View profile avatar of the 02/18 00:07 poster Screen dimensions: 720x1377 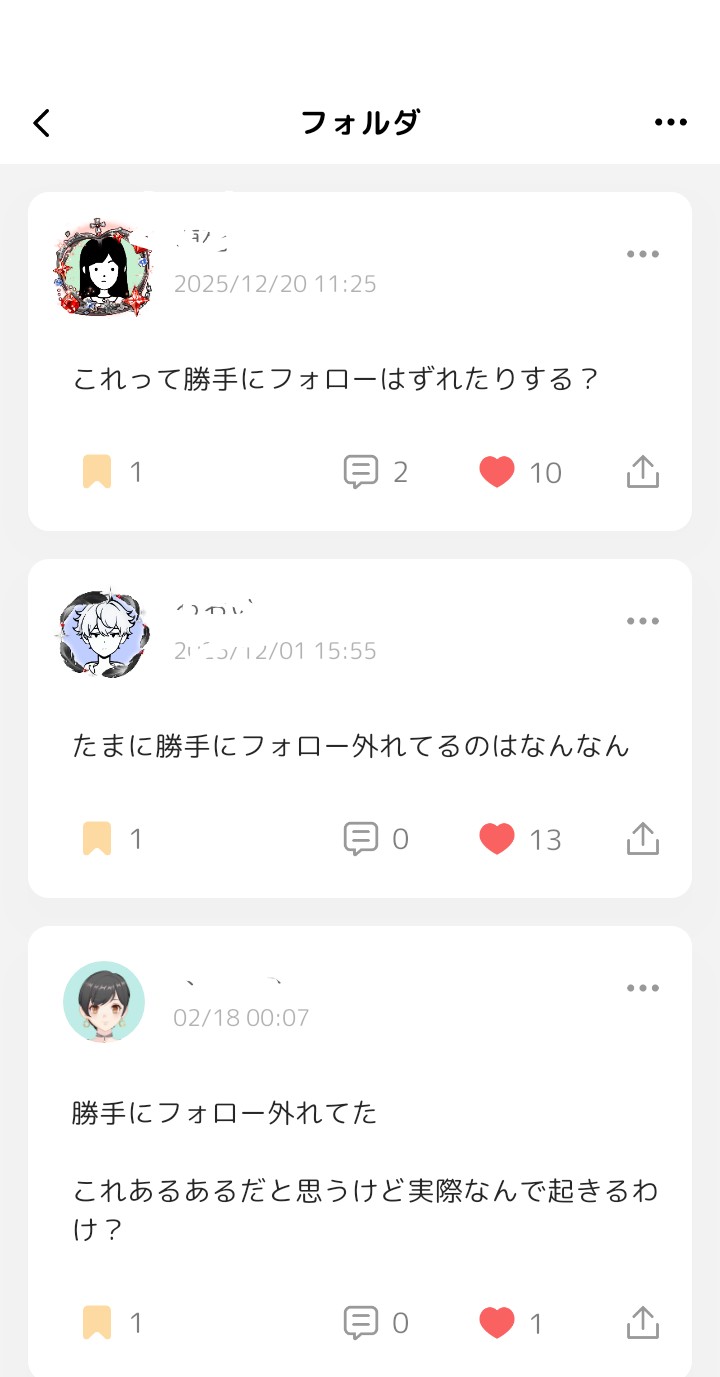click(104, 1002)
